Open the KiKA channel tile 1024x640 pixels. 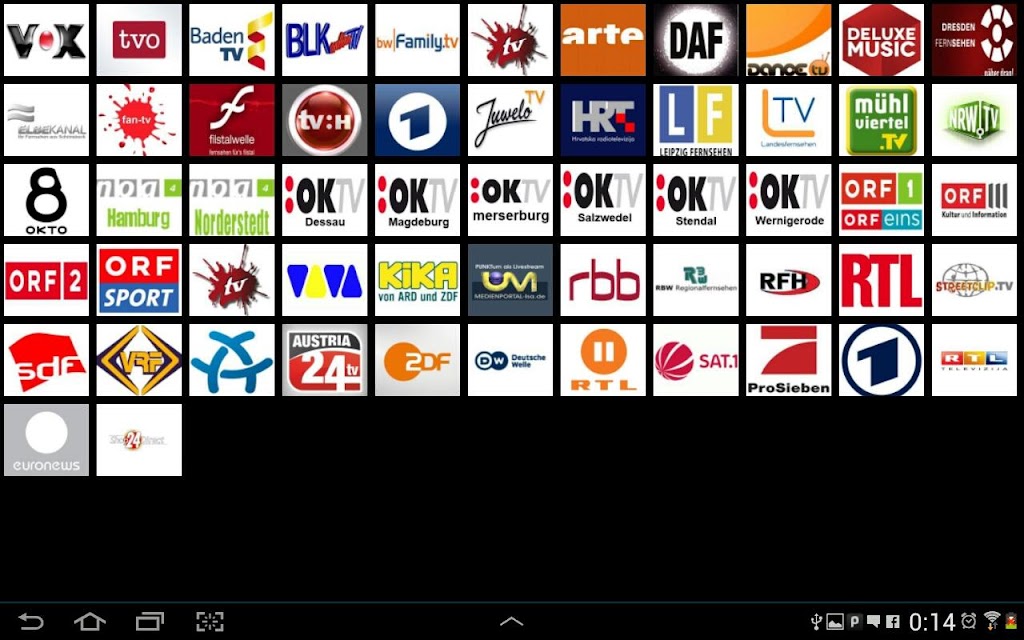pyautogui.click(x=417, y=280)
